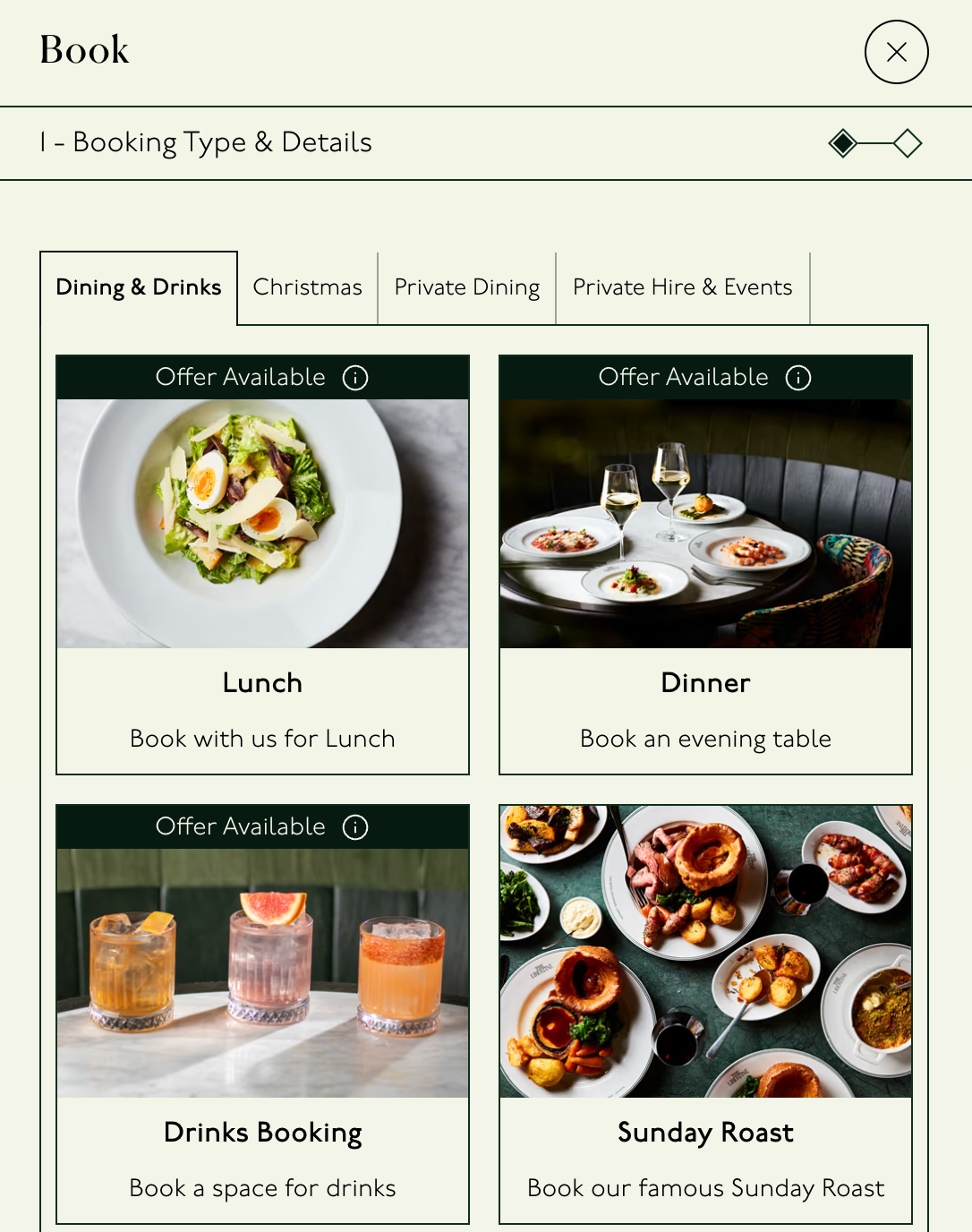Open offer info for Drinks Booking
The width and height of the screenshot is (972, 1232).
tap(355, 827)
